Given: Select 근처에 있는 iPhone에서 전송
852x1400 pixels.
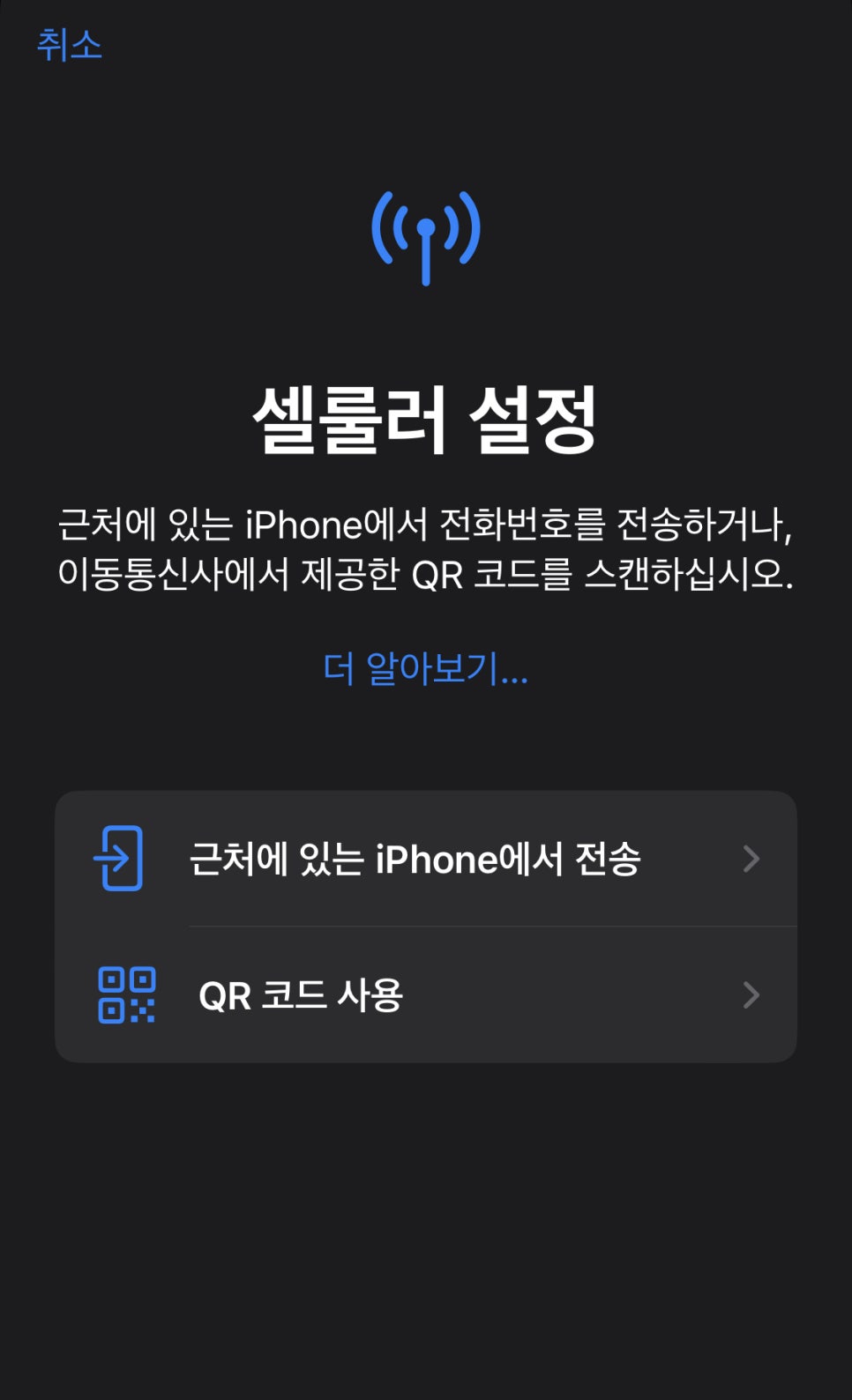Looking at the screenshot, I should click(426, 859).
